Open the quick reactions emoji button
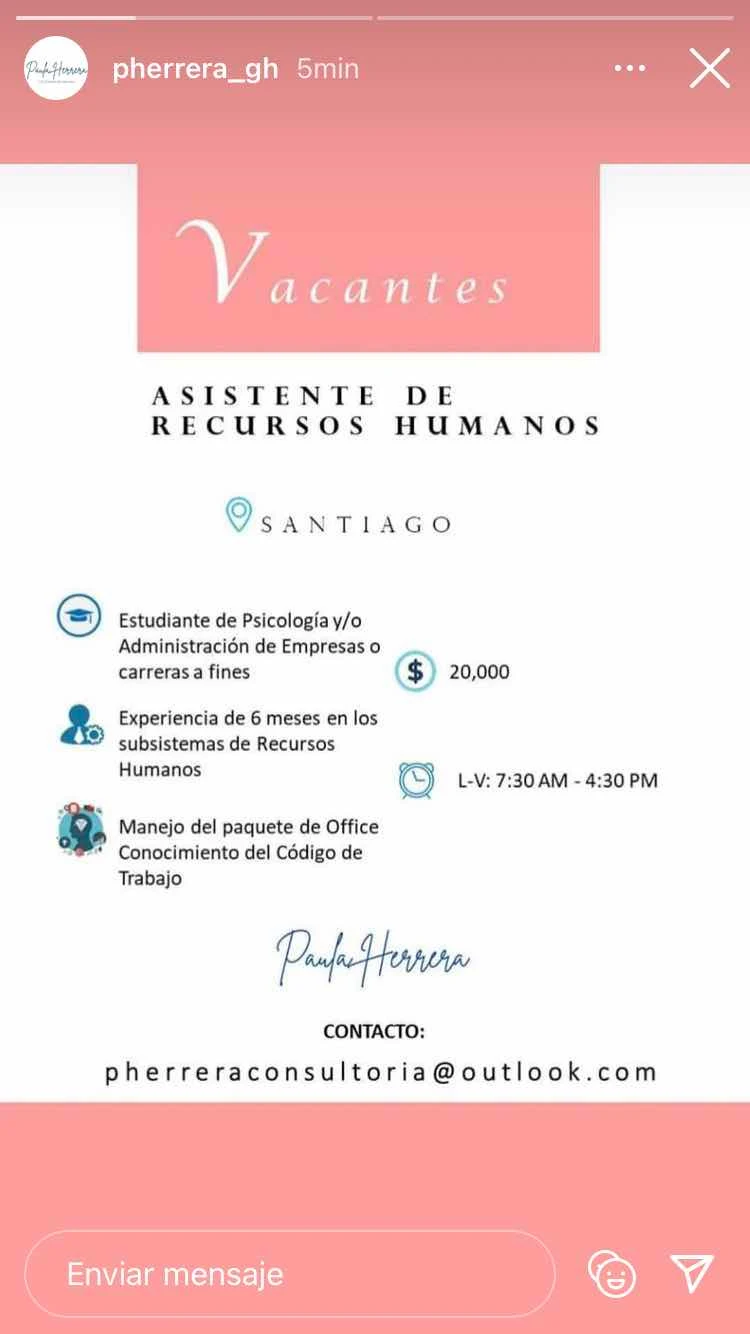This screenshot has height=1334, width=750. point(612,1273)
